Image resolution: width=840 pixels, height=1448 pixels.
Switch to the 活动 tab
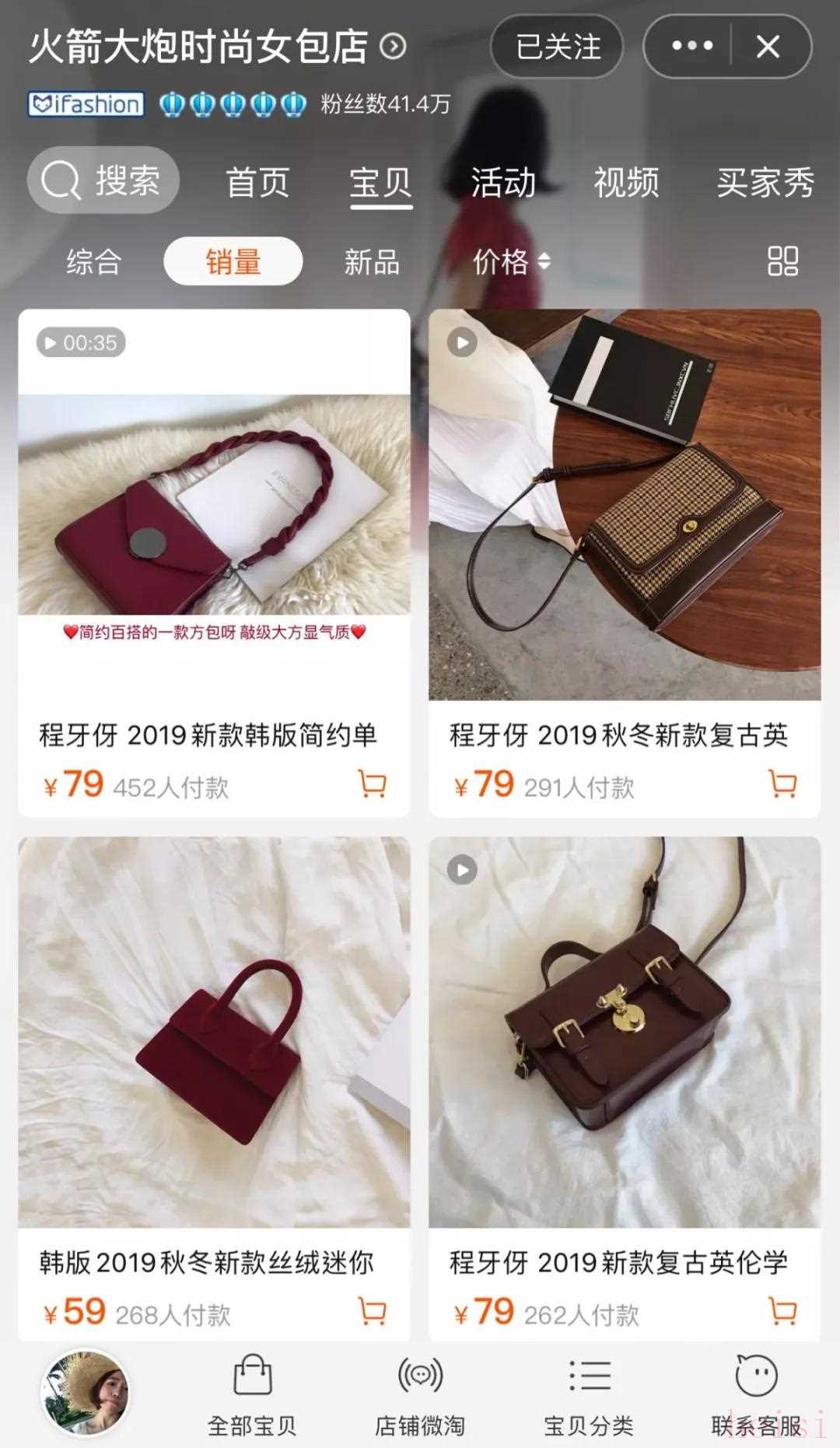point(502,183)
